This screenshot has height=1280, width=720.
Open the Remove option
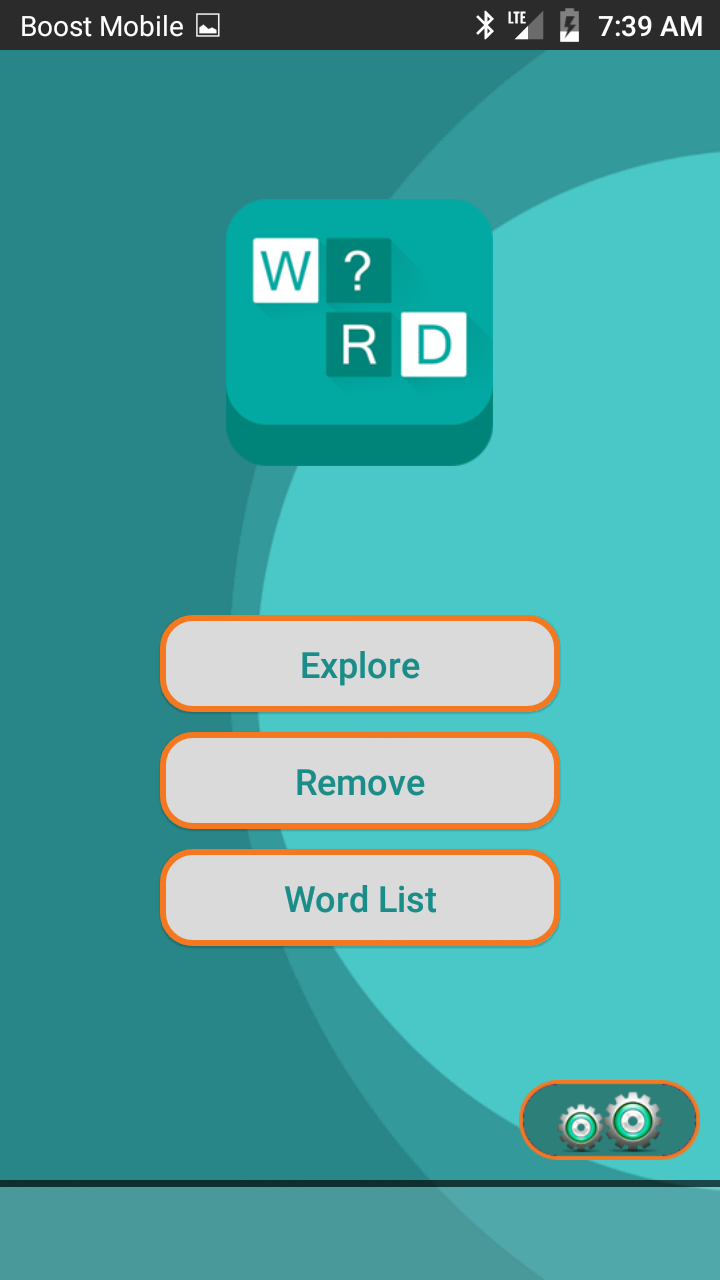[360, 782]
